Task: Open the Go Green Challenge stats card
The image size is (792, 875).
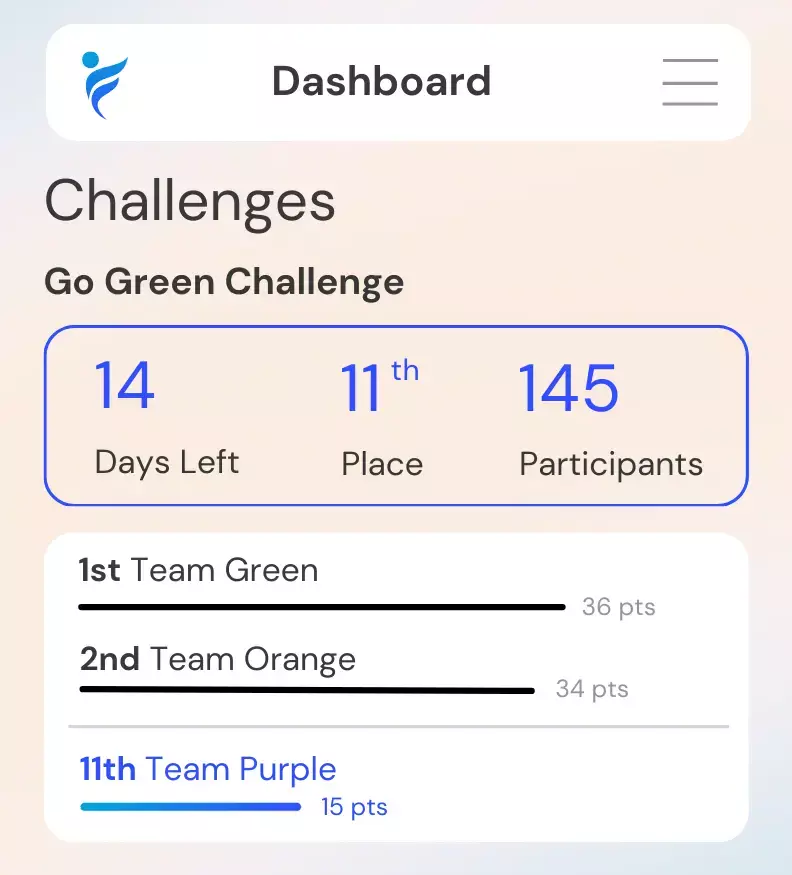Action: click(x=396, y=416)
